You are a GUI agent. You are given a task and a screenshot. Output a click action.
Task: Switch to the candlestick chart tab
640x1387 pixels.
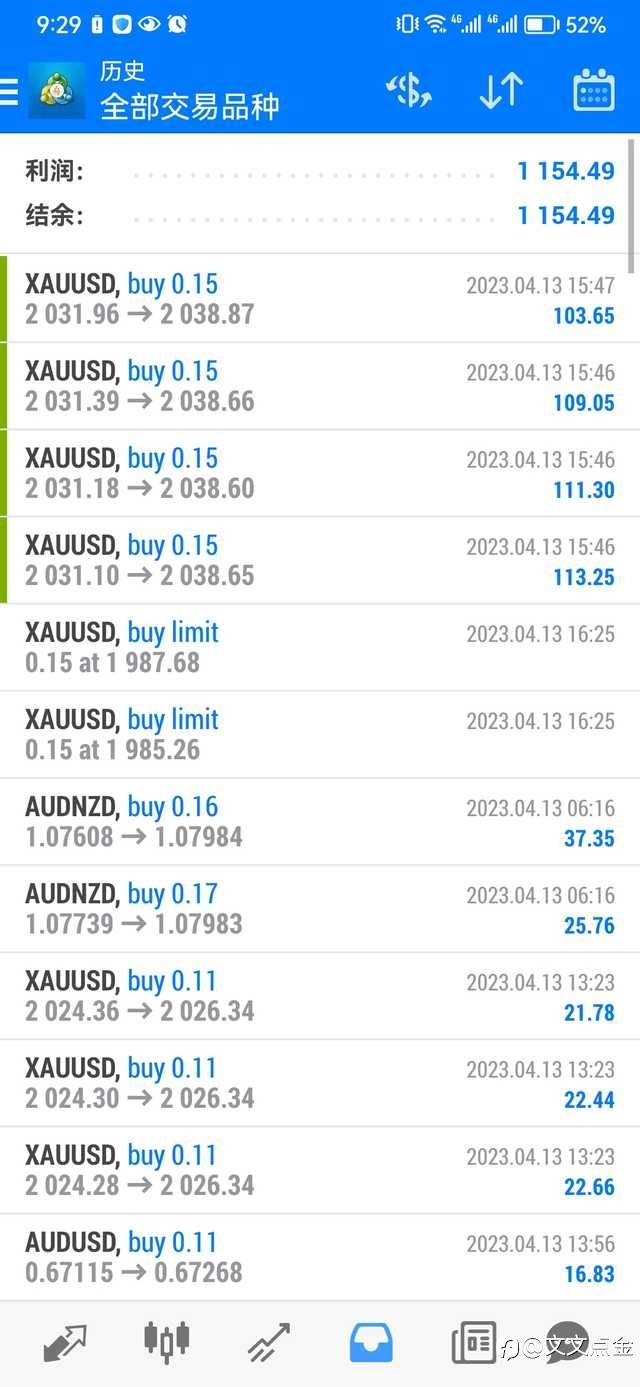167,1342
